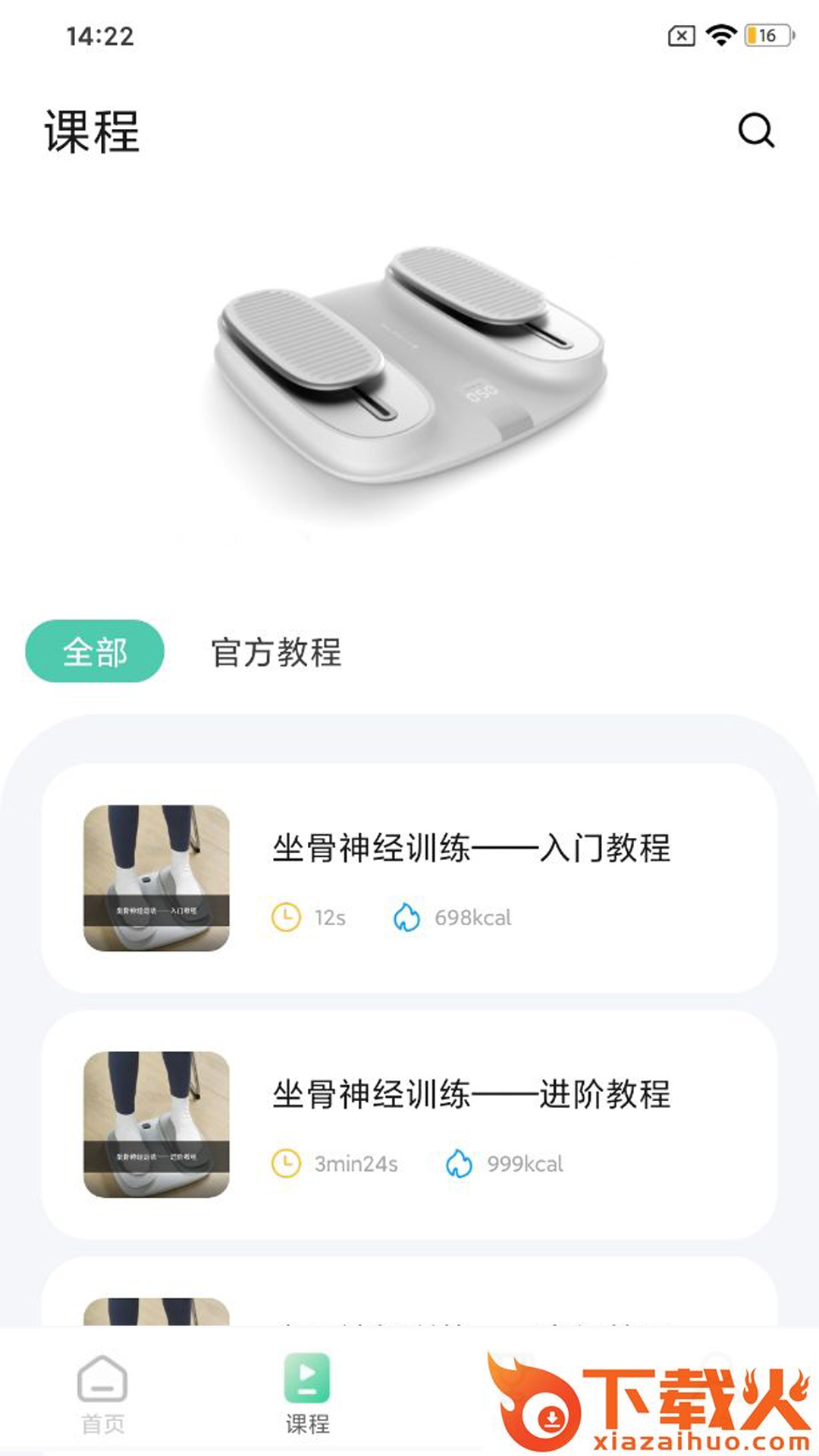Go to the 首页 tab

point(102,1394)
